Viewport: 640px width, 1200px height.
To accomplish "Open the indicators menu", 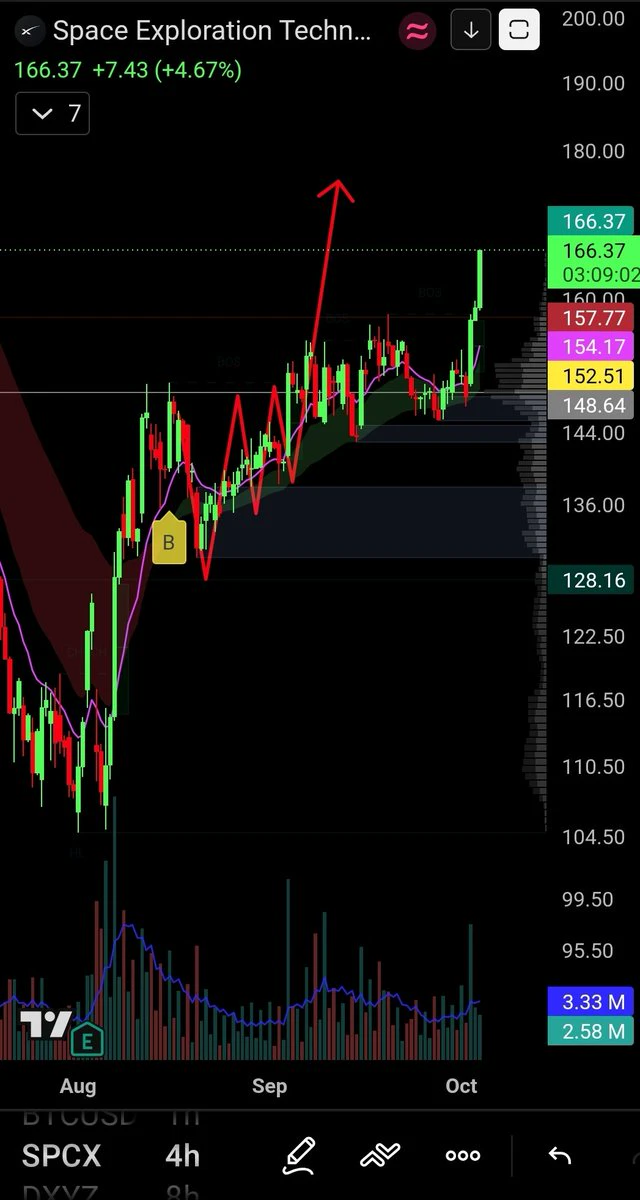I will coord(380,1156).
